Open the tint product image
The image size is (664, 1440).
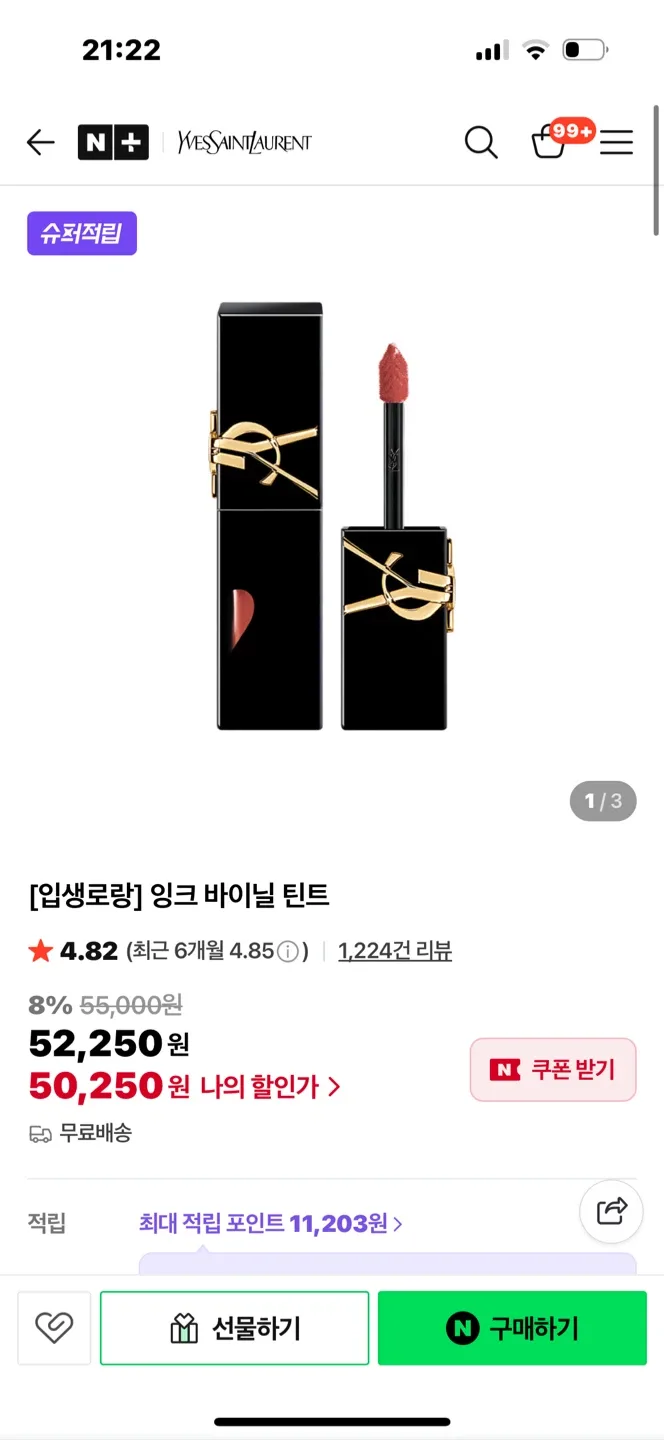coord(332,515)
